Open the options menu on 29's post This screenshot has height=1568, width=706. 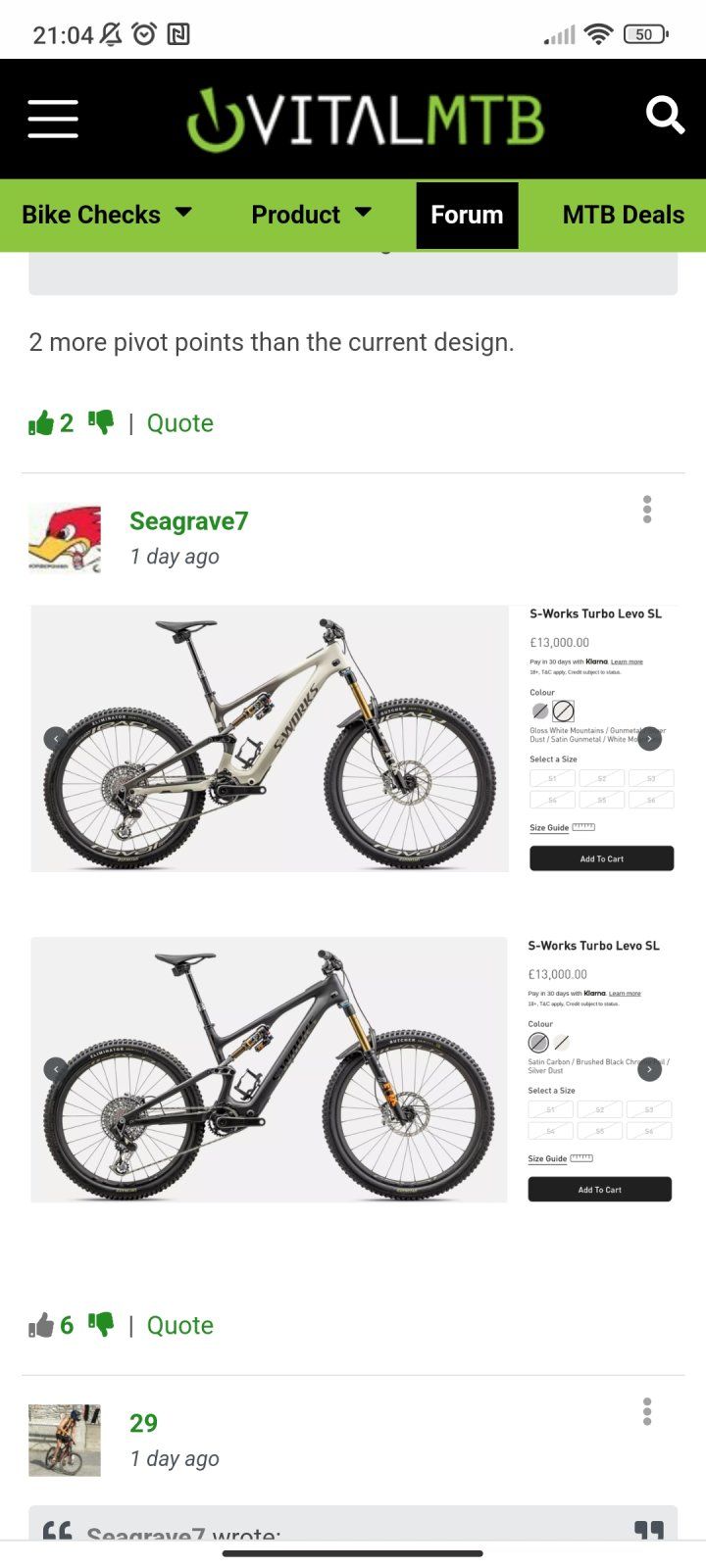coord(647,1412)
